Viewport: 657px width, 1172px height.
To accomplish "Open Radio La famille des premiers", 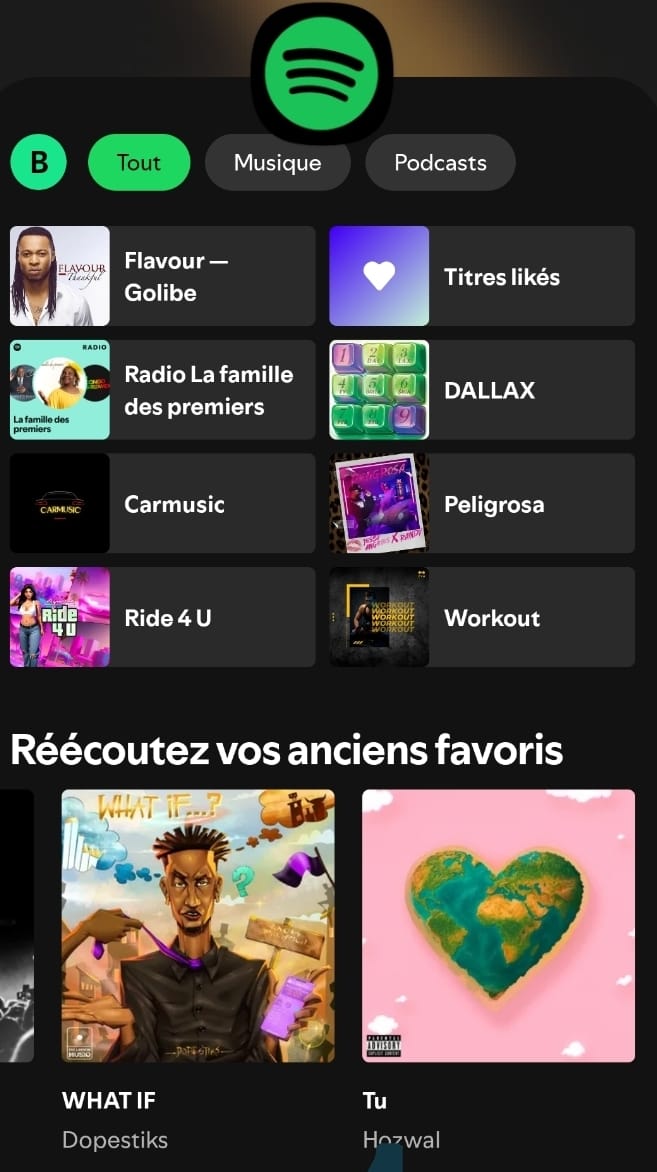I will 162,390.
